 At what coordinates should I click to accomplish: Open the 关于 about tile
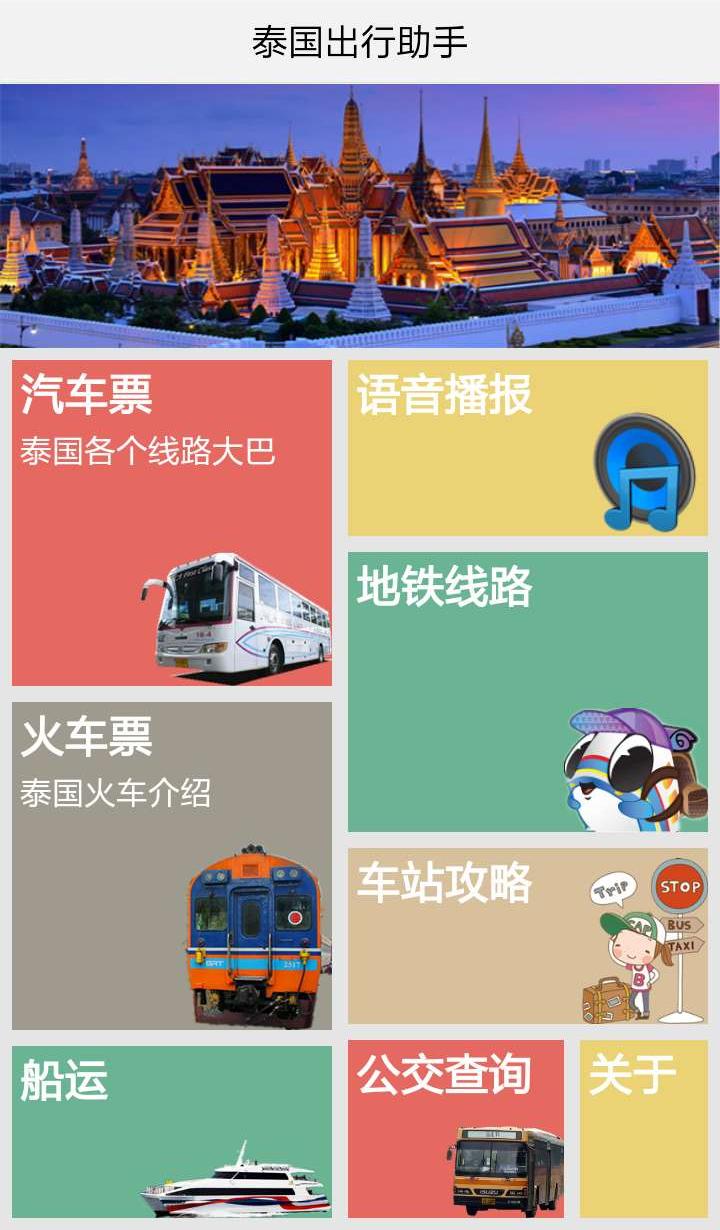[643, 1128]
